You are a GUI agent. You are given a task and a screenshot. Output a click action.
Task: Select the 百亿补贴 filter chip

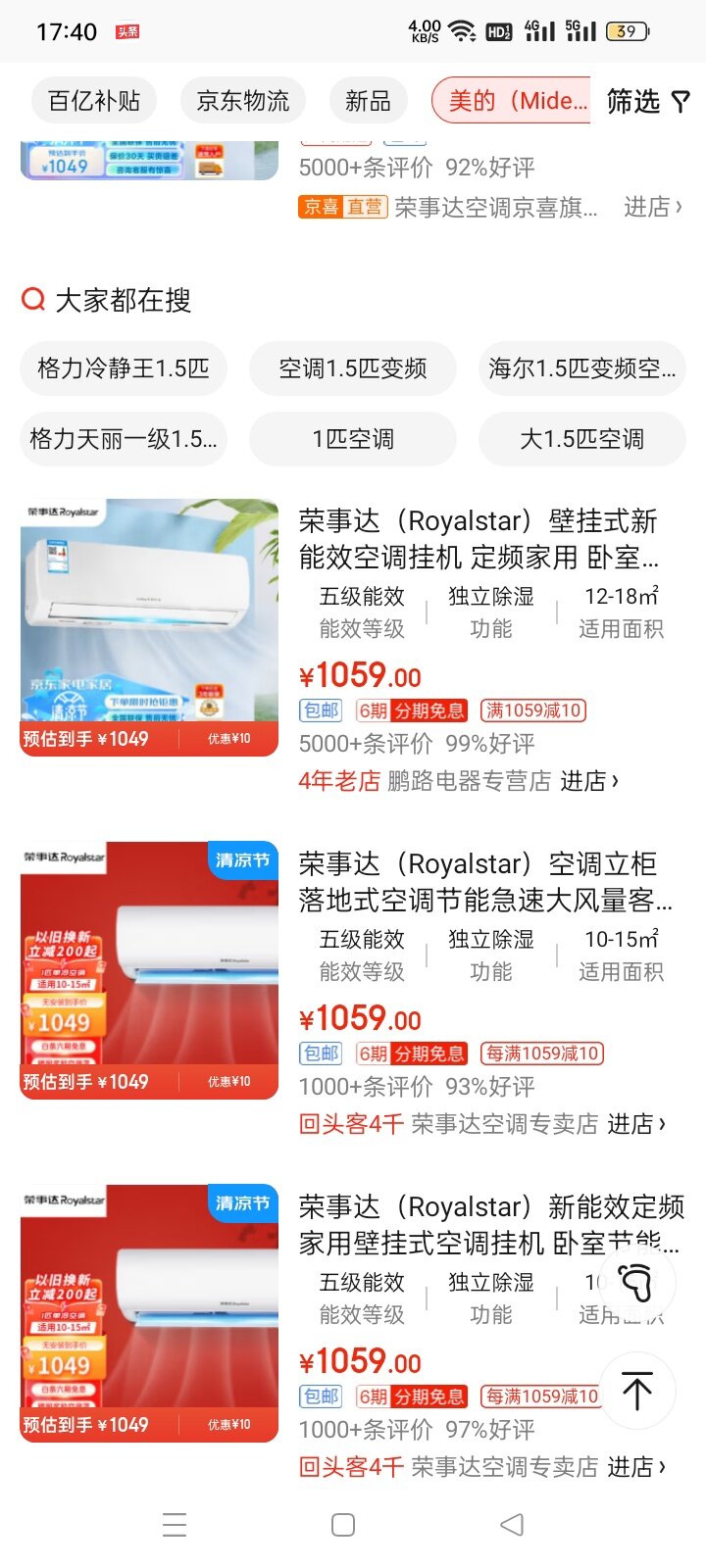click(94, 101)
